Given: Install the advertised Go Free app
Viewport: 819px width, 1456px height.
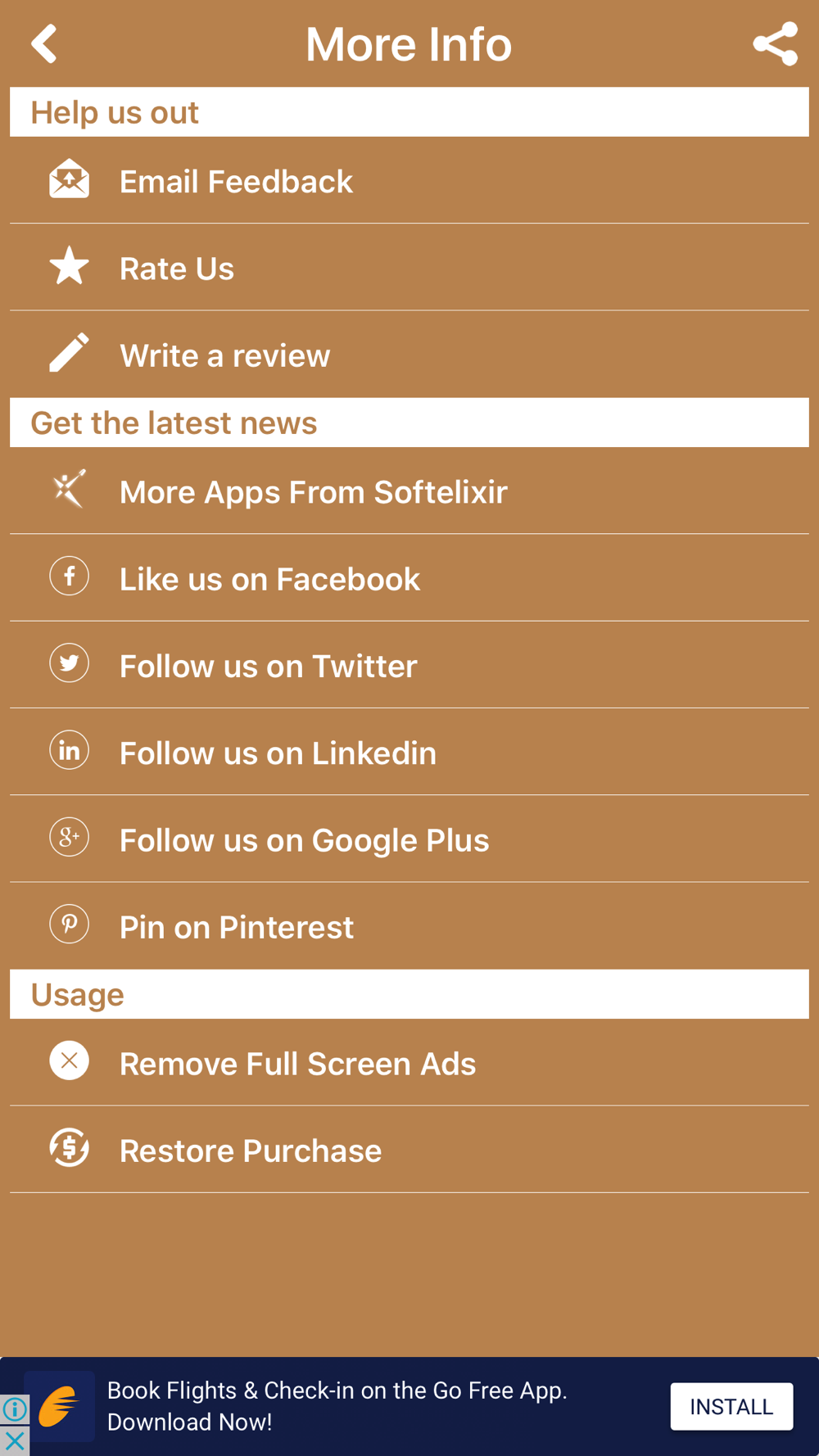Looking at the screenshot, I should (x=731, y=1406).
